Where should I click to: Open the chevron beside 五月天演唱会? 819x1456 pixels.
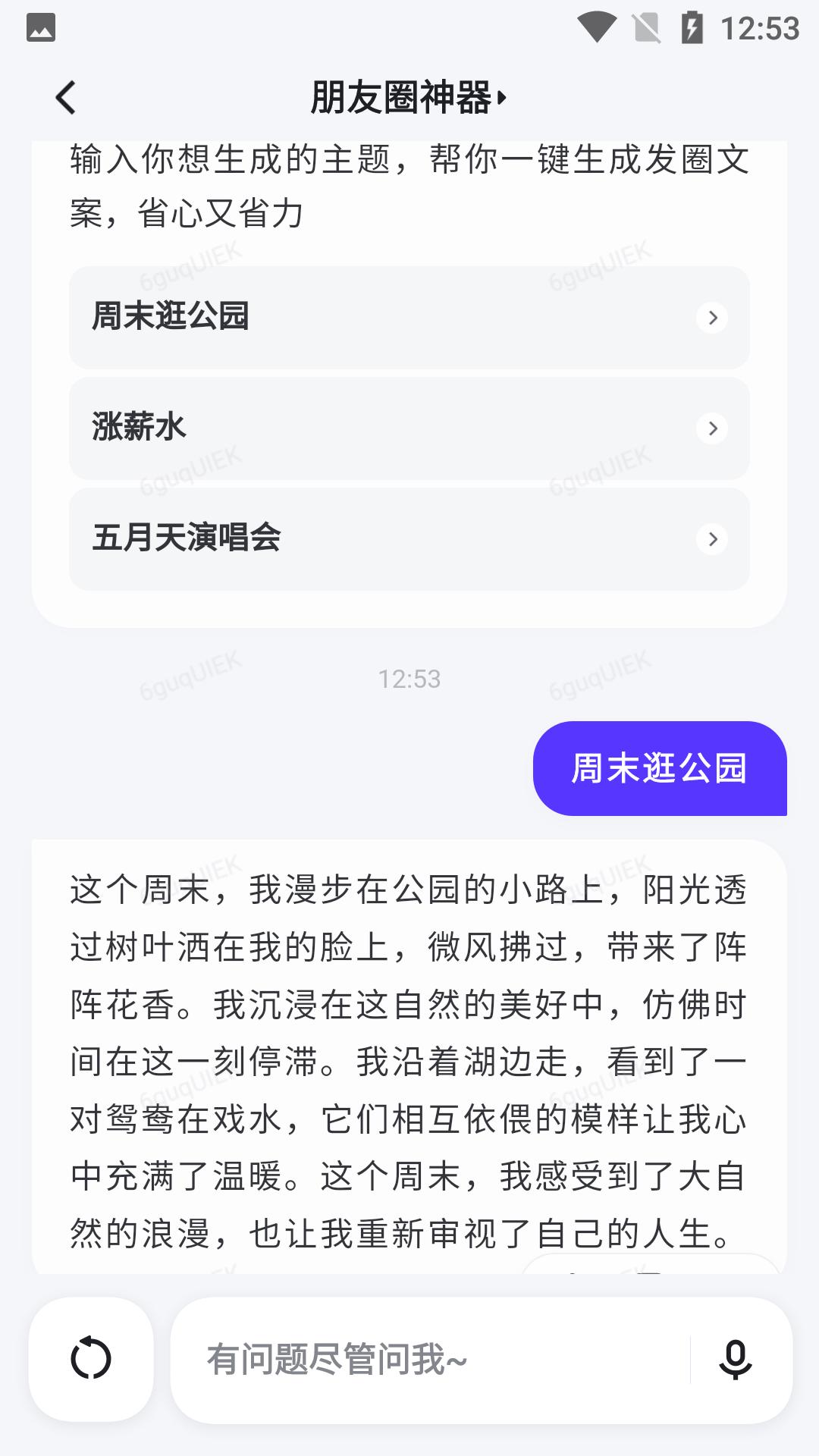pyautogui.click(x=711, y=540)
